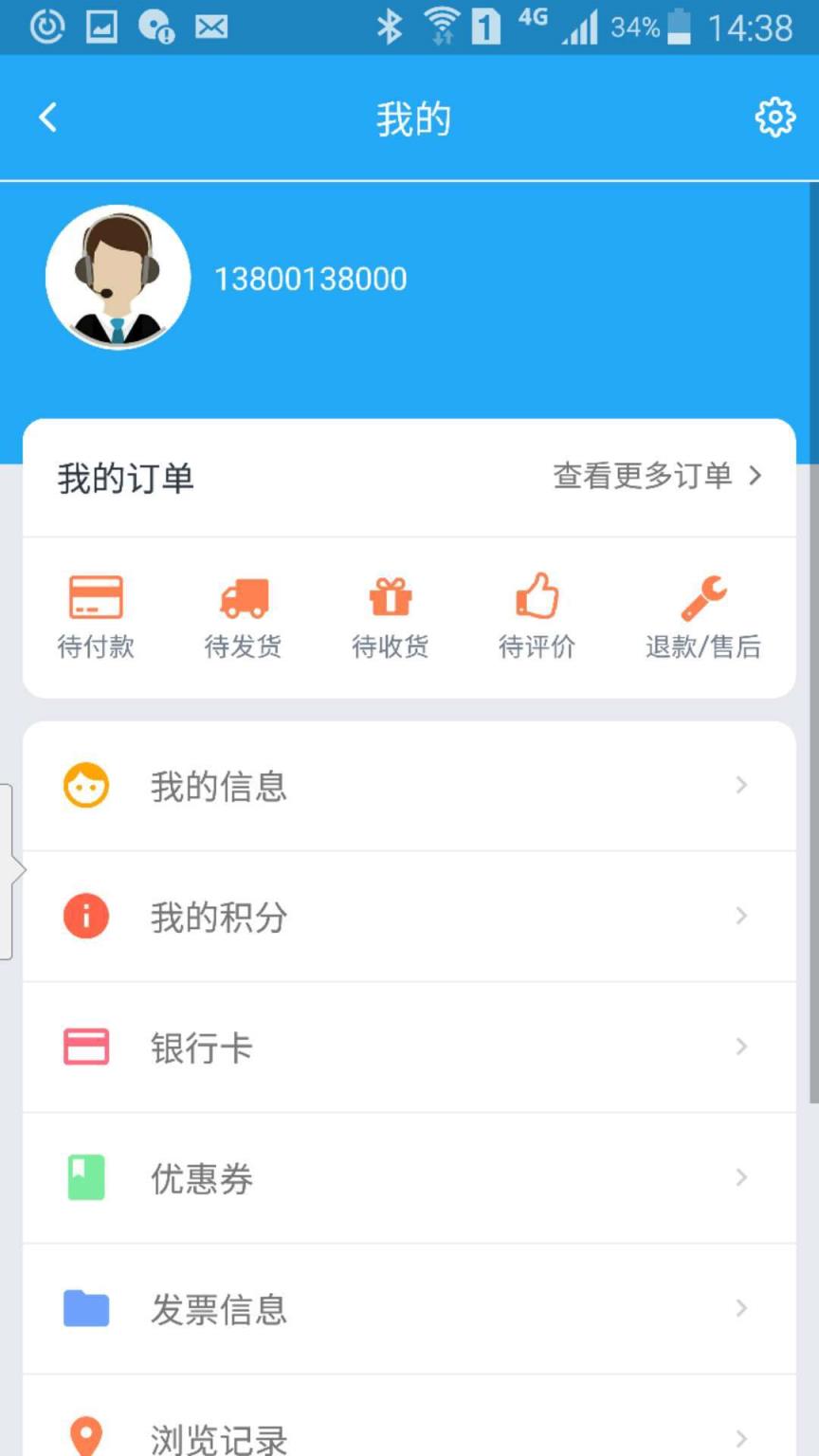
Task: Go back using the back arrow
Action: pyautogui.click(x=46, y=117)
